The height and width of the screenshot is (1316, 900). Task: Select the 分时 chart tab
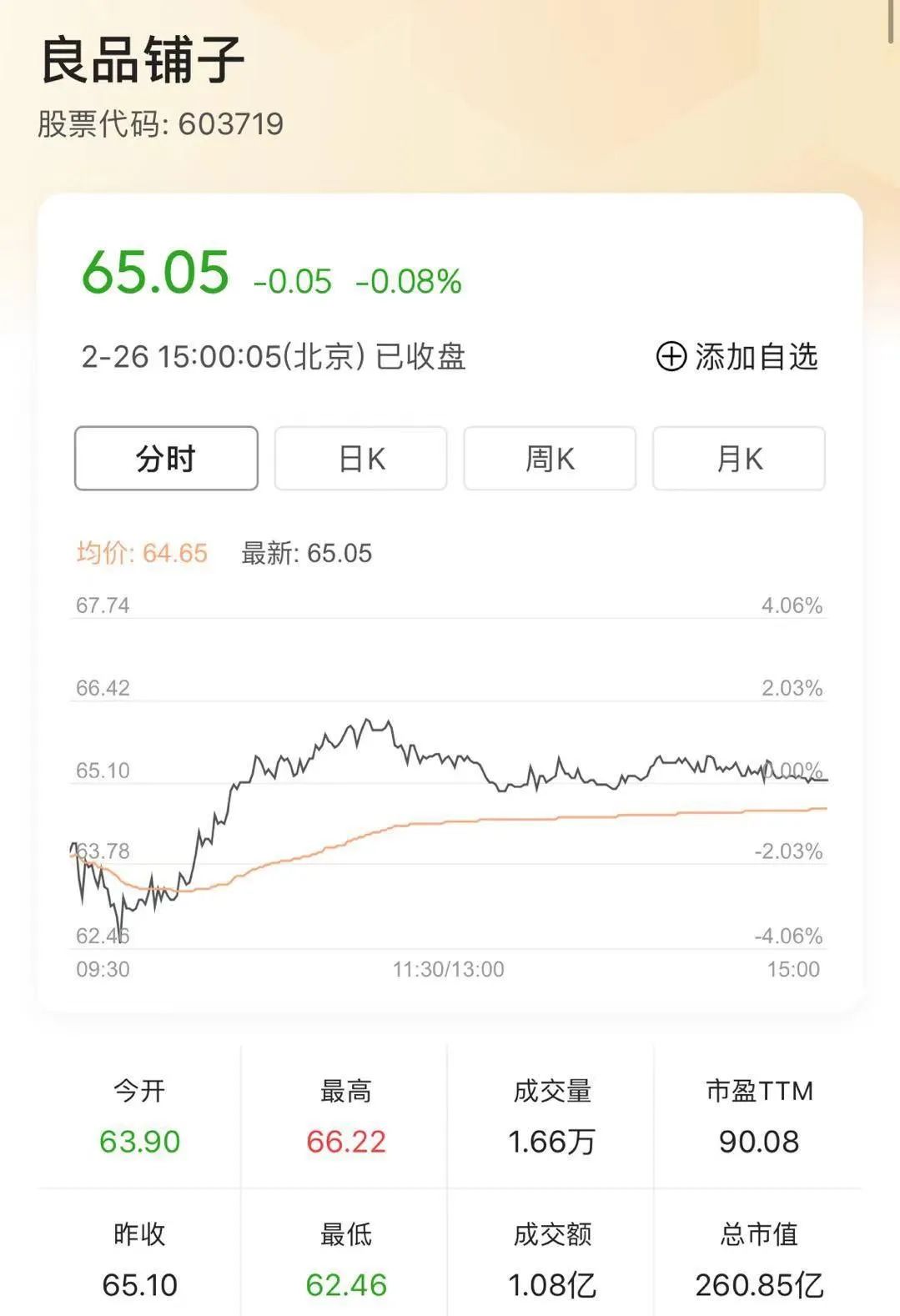coord(166,459)
